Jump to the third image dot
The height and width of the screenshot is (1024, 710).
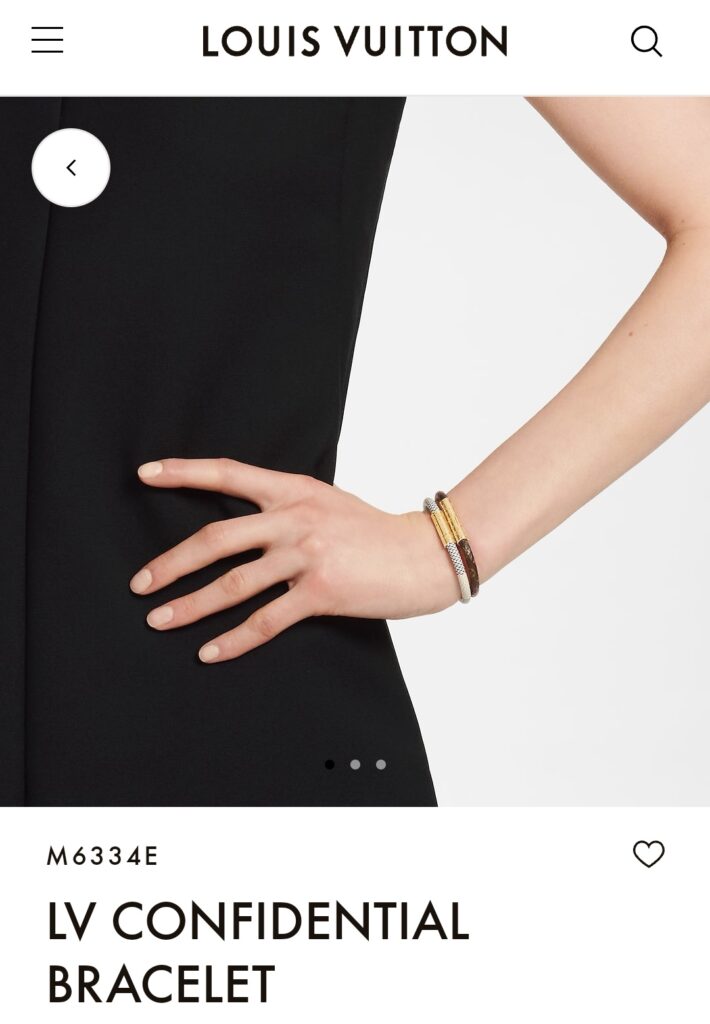point(381,764)
